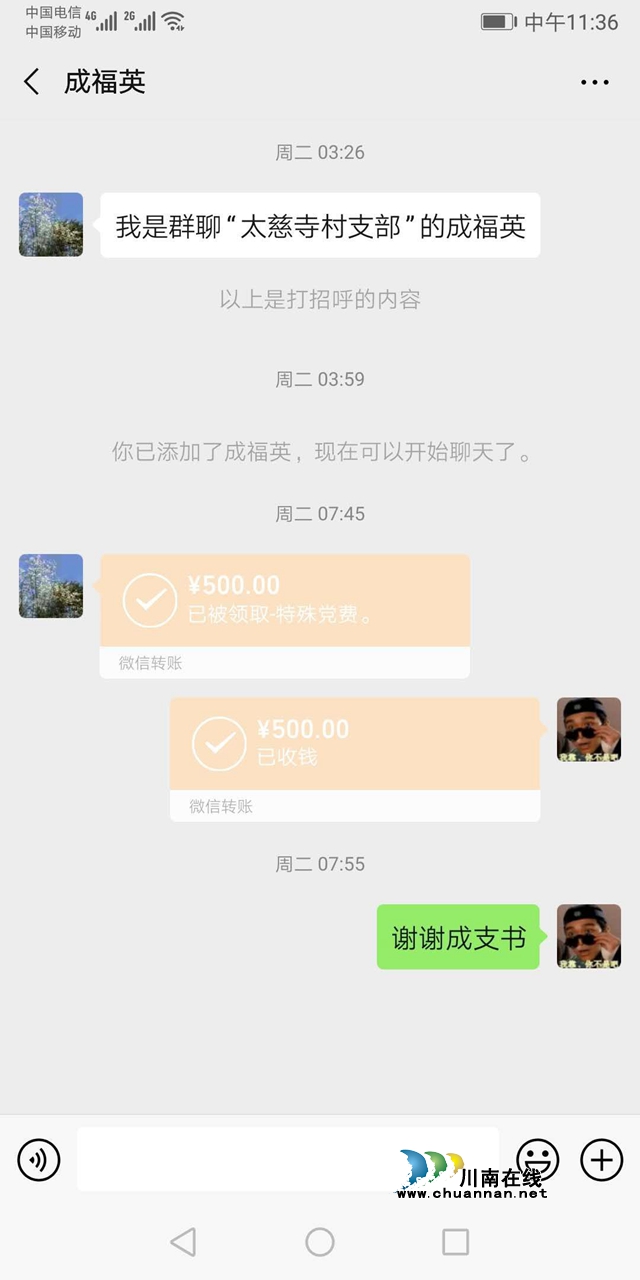
Task: Open the plus attachments menu
Action: 601,1160
